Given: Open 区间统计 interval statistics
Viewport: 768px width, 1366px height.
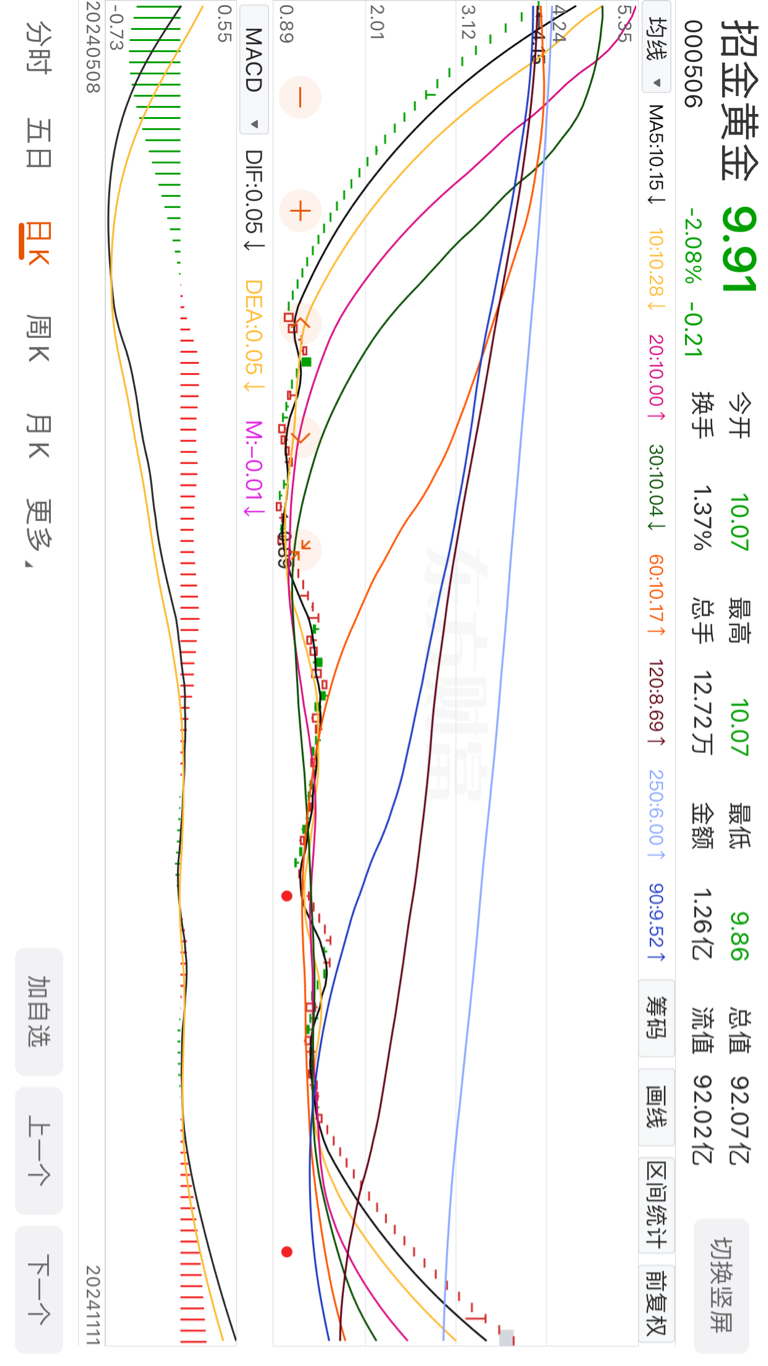Looking at the screenshot, I should (657, 1205).
